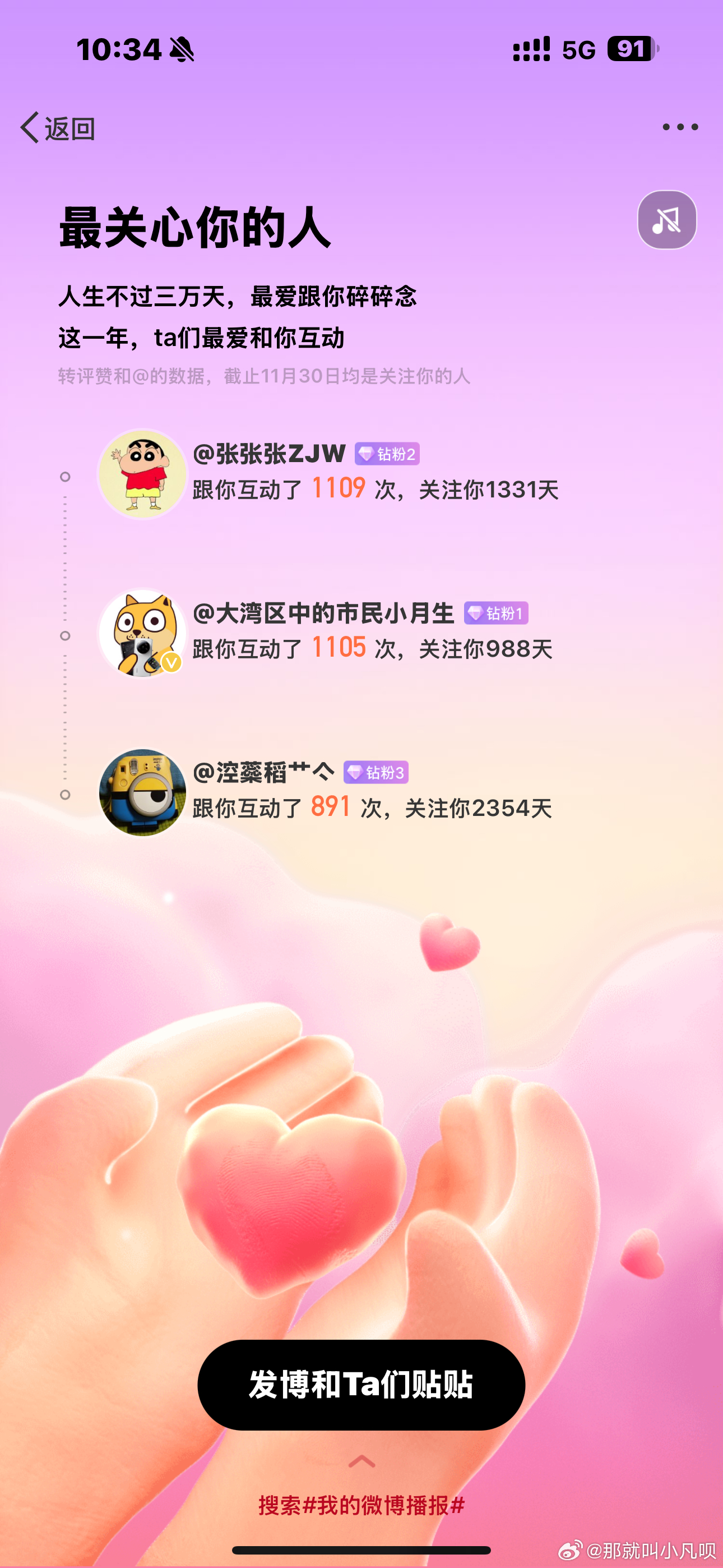Tap 发博和Ta们贴贴 to post

pos(361,1385)
